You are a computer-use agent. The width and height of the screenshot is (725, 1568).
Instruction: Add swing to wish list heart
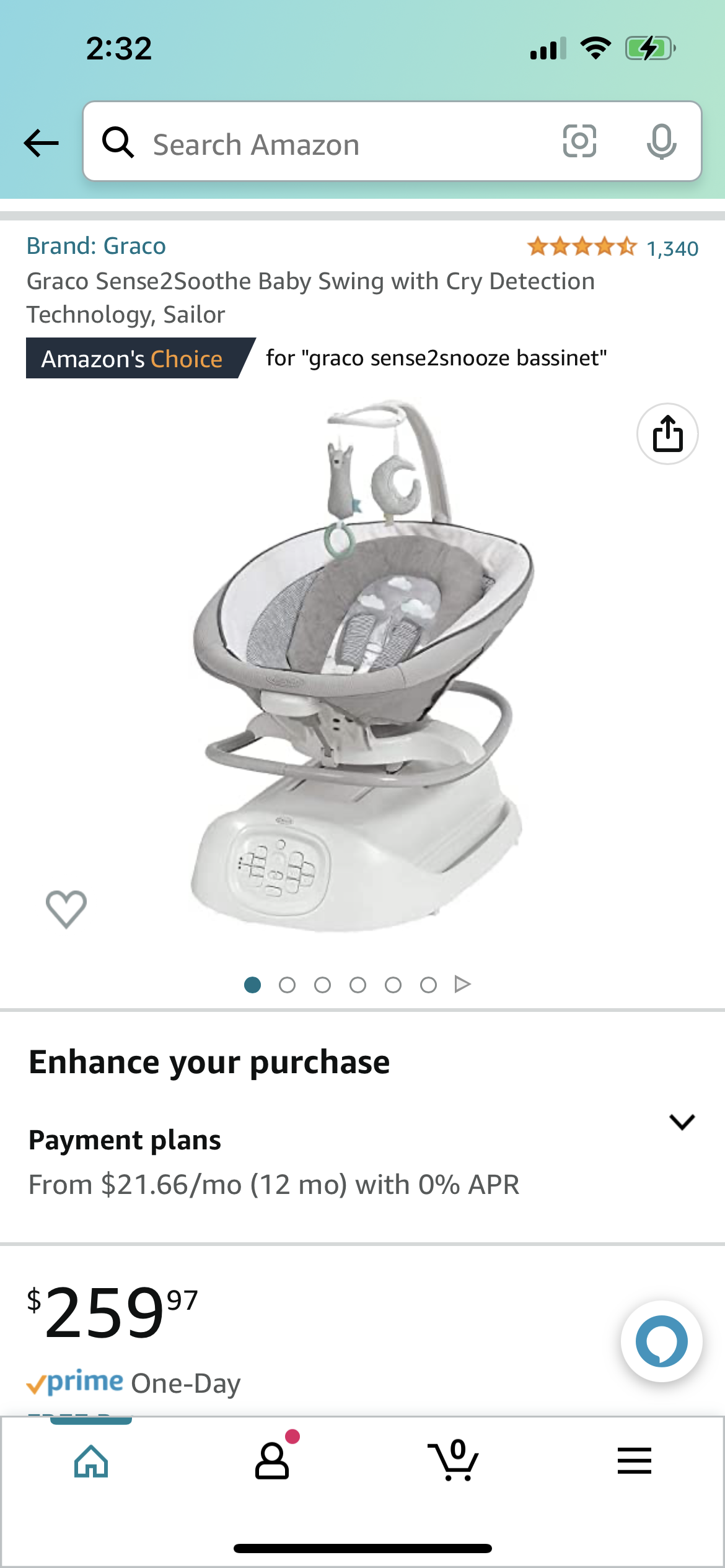pyautogui.click(x=66, y=908)
